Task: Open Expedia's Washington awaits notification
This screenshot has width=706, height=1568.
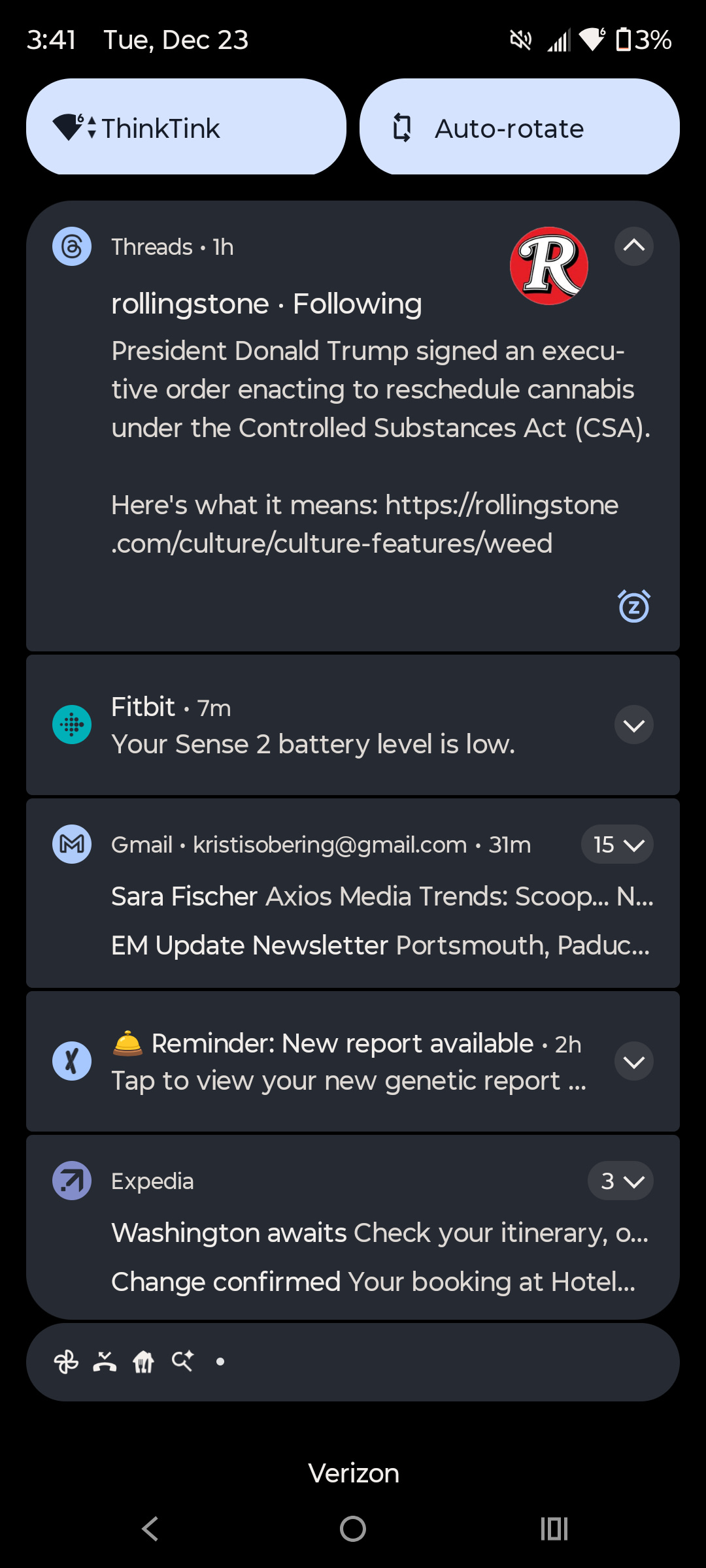Action: click(x=379, y=1233)
